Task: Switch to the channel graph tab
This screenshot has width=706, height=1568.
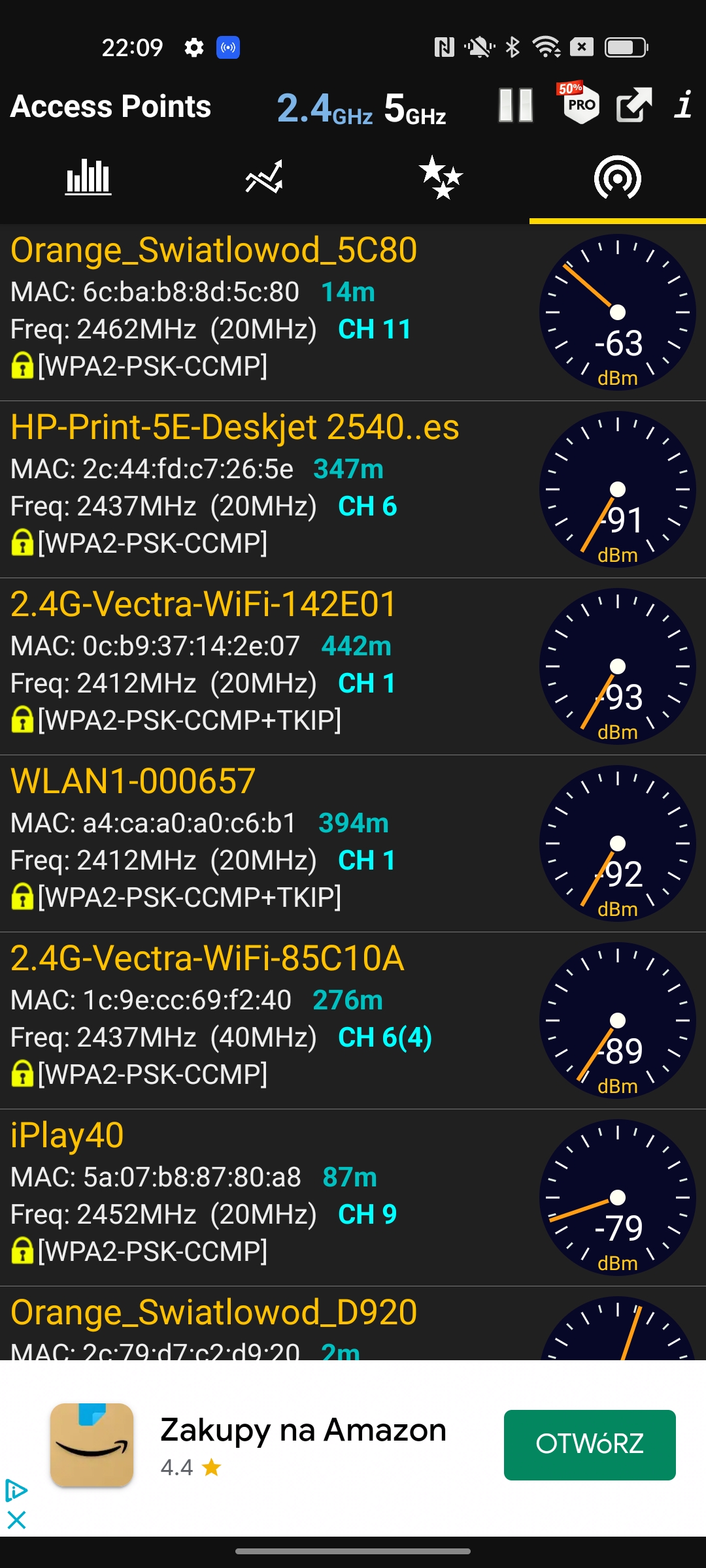Action: coord(88,178)
